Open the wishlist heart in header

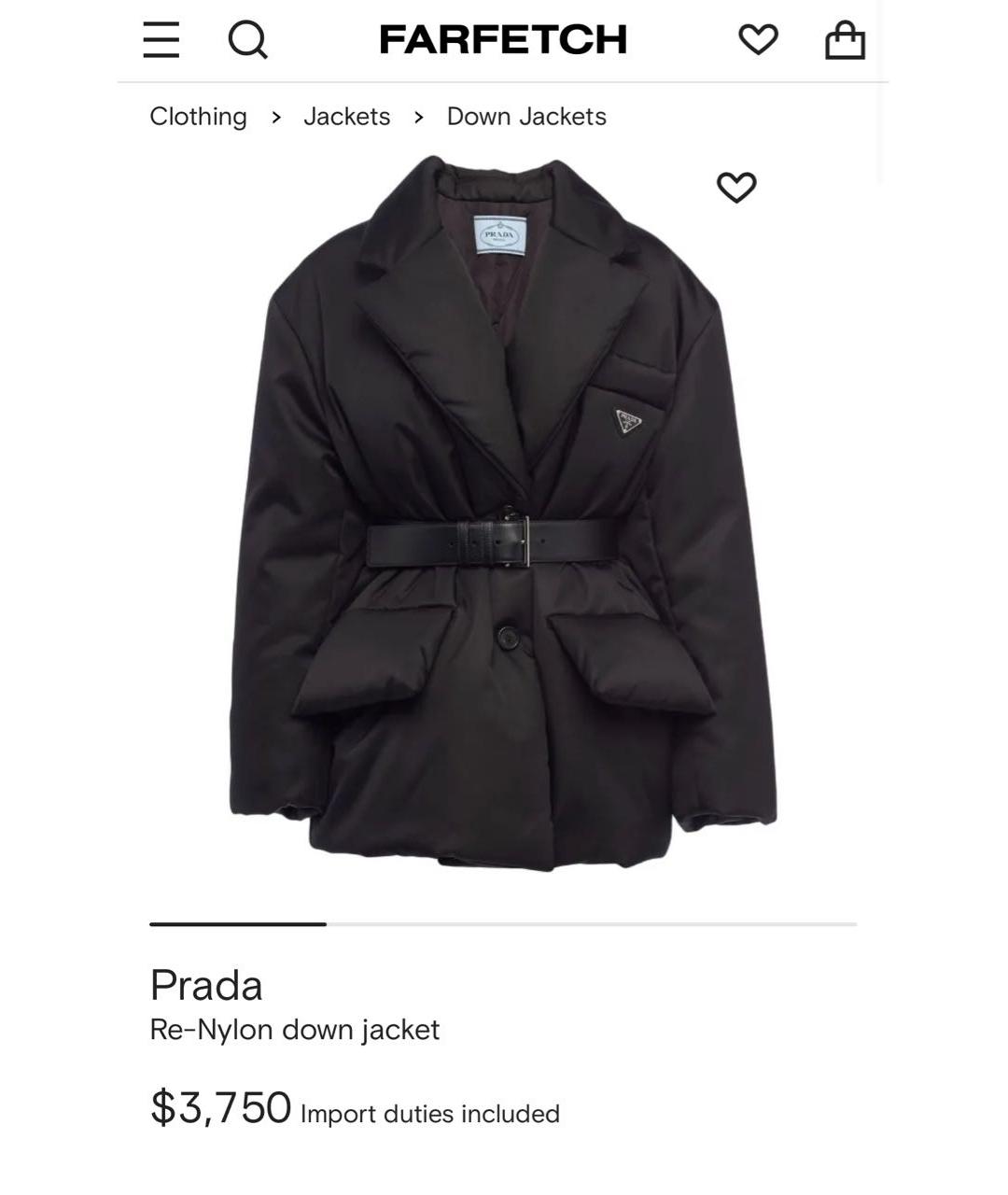(x=758, y=39)
